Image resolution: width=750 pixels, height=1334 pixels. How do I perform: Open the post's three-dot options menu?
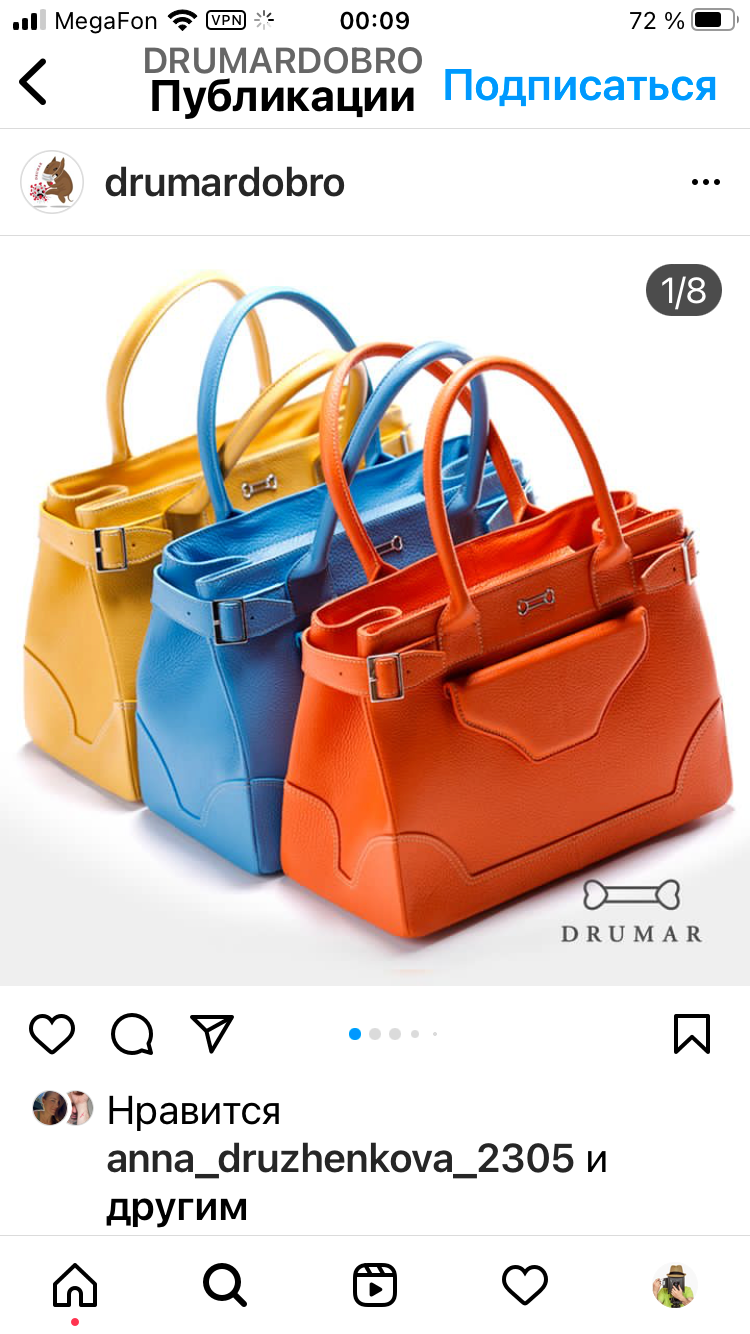click(705, 183)
